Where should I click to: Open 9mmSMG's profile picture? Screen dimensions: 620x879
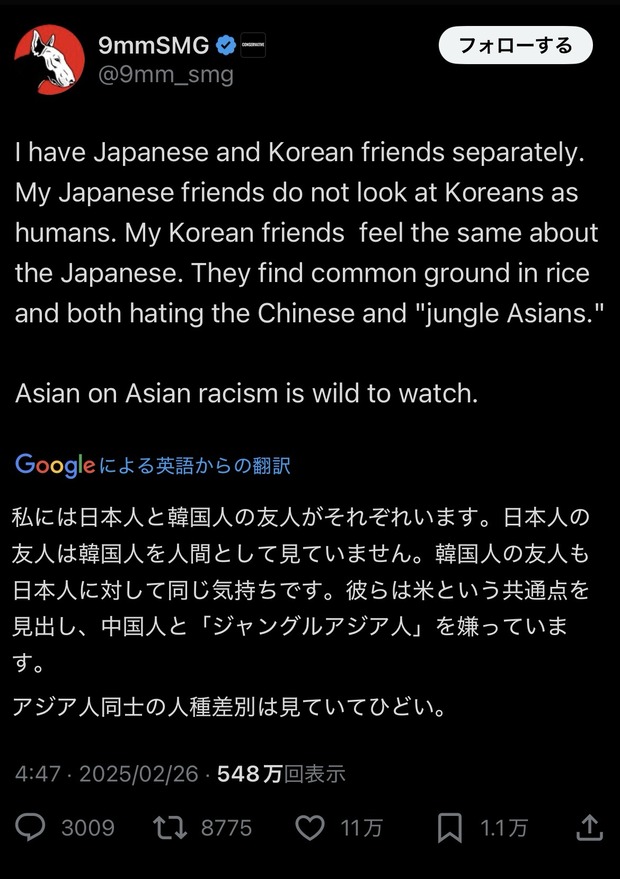[49, 62]
